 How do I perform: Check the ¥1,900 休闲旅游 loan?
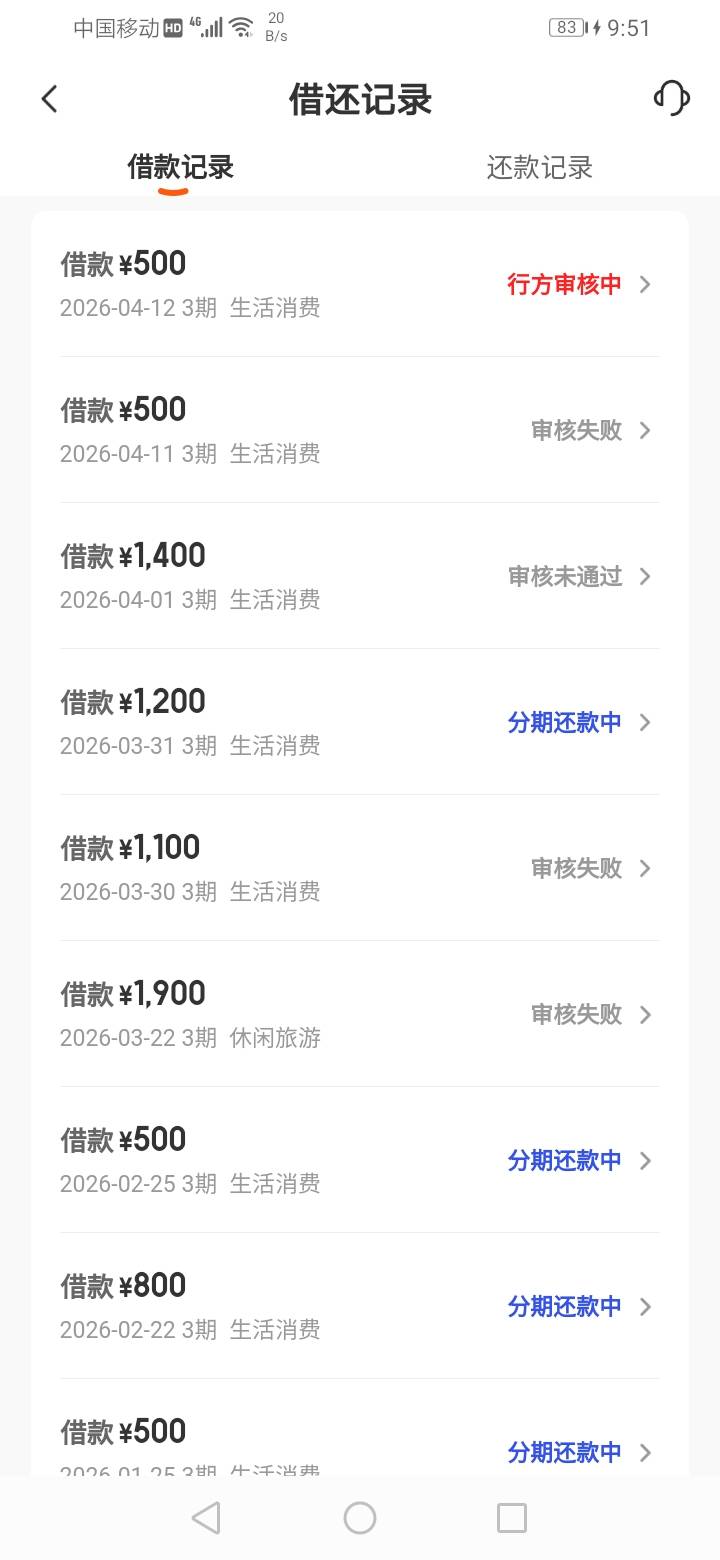(x=360, y=1014)
